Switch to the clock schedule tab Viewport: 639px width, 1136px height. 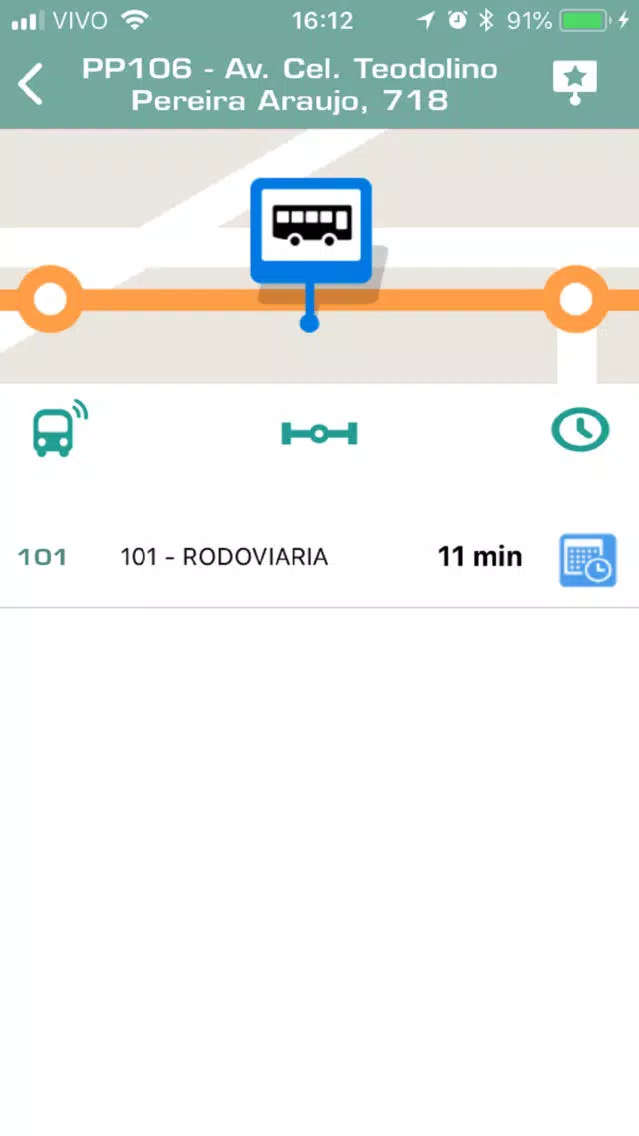580,431
